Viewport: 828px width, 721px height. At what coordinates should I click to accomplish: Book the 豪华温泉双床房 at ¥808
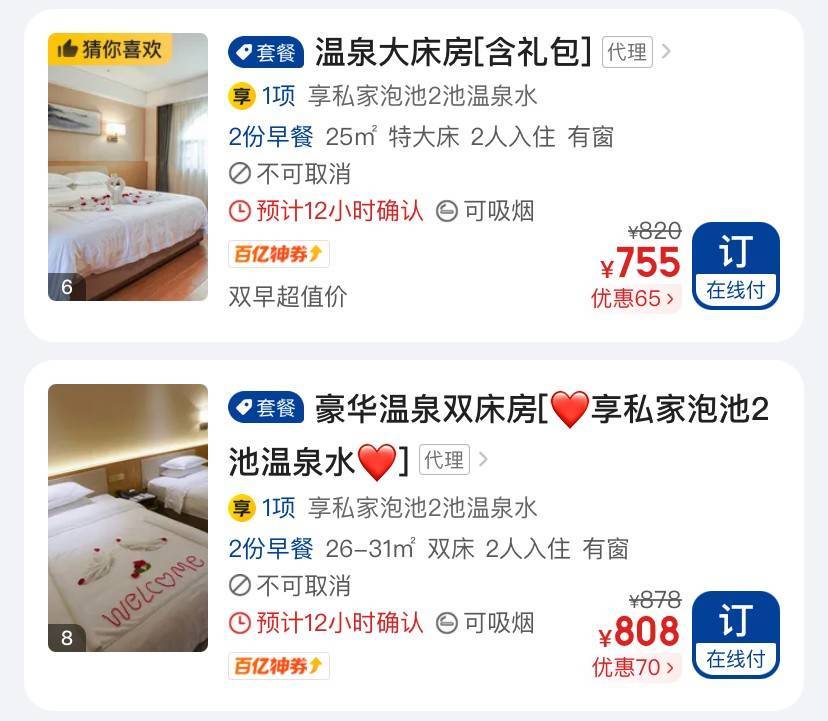pyautogui.click(x=735, y=634)
